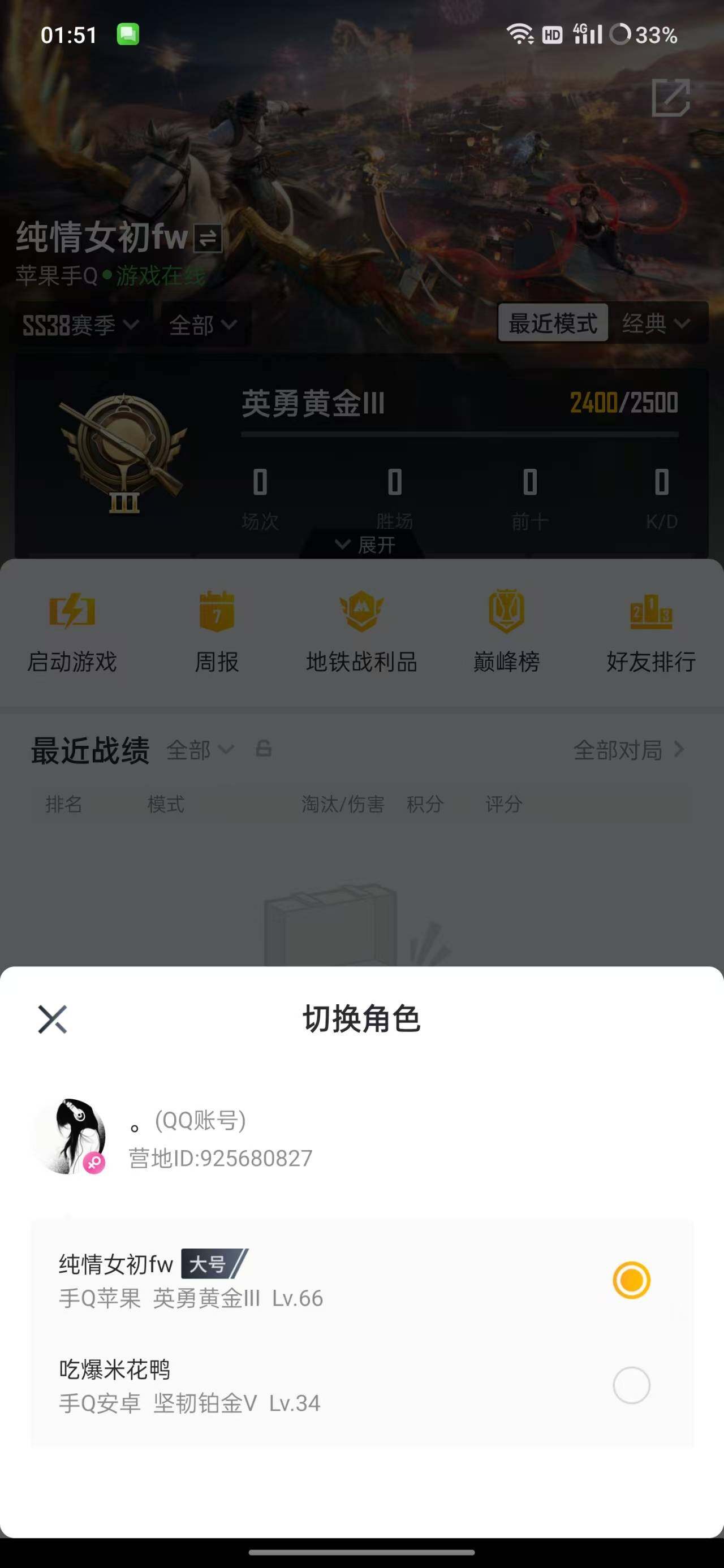Screen dimensions: 724x1568
Task: Open the 巅峰榜 ranking shield icon
Action: click(507, 616)
